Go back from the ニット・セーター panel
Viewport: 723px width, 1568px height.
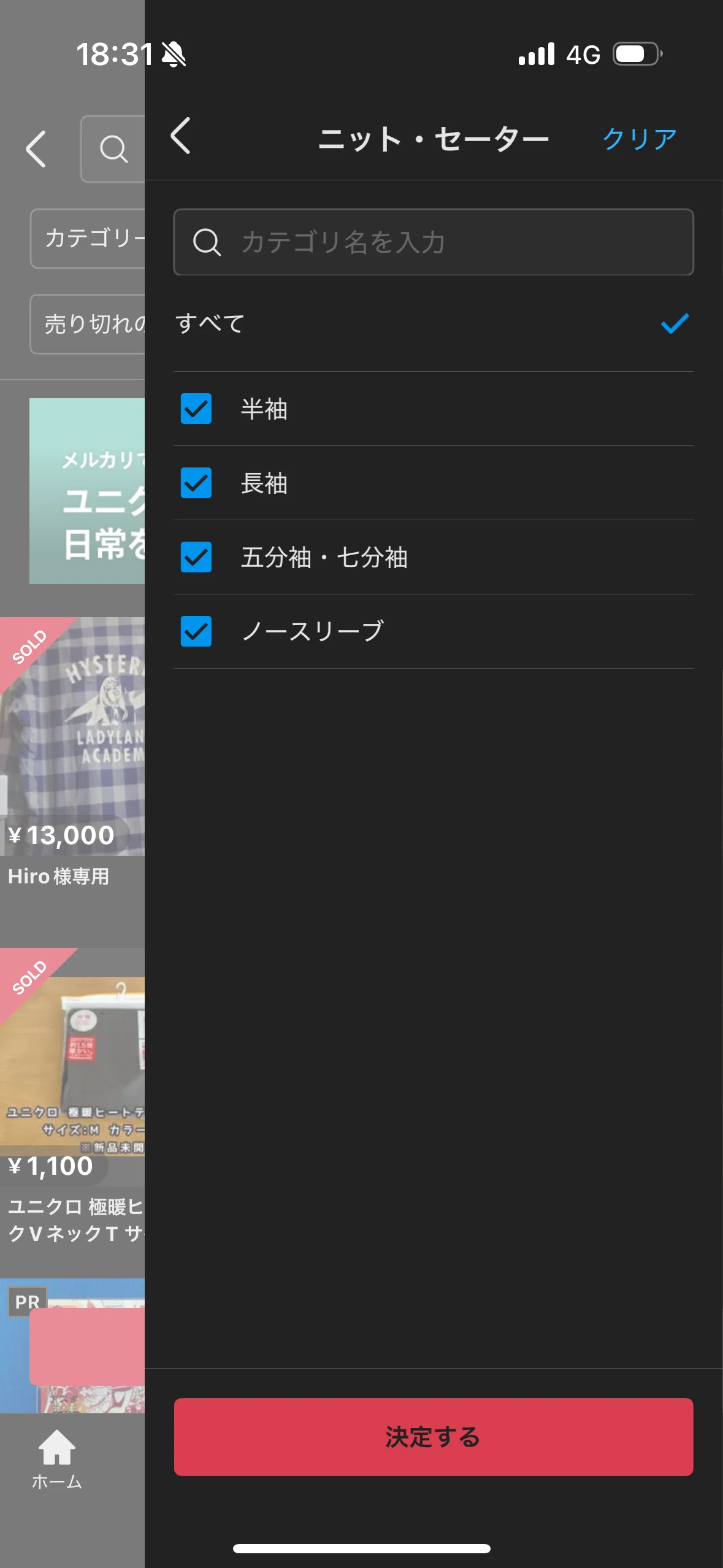click(180, 136)
